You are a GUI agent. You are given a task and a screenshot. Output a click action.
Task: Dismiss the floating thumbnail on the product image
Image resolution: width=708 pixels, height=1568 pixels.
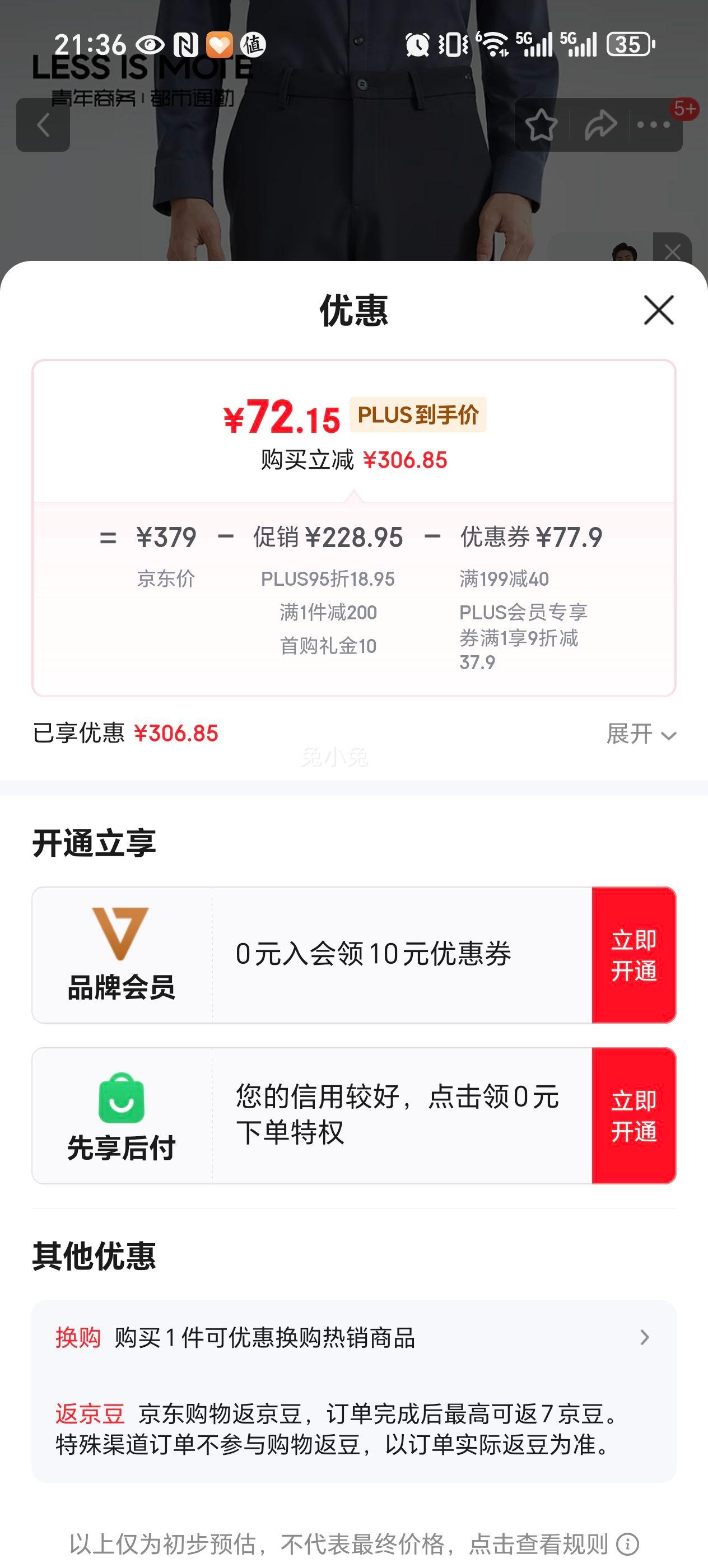click(x=672, y=251)
